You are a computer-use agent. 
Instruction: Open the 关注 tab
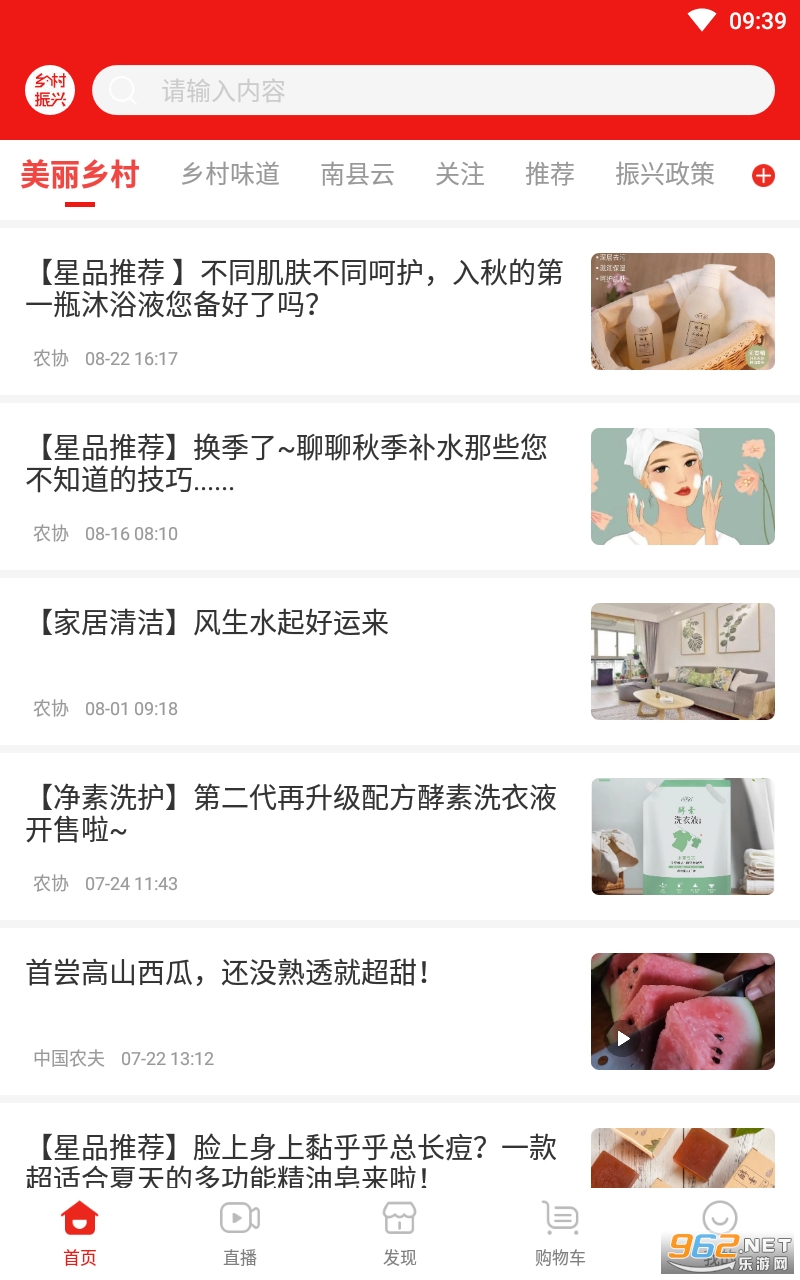pyautogui.click(x=460, y=175)
